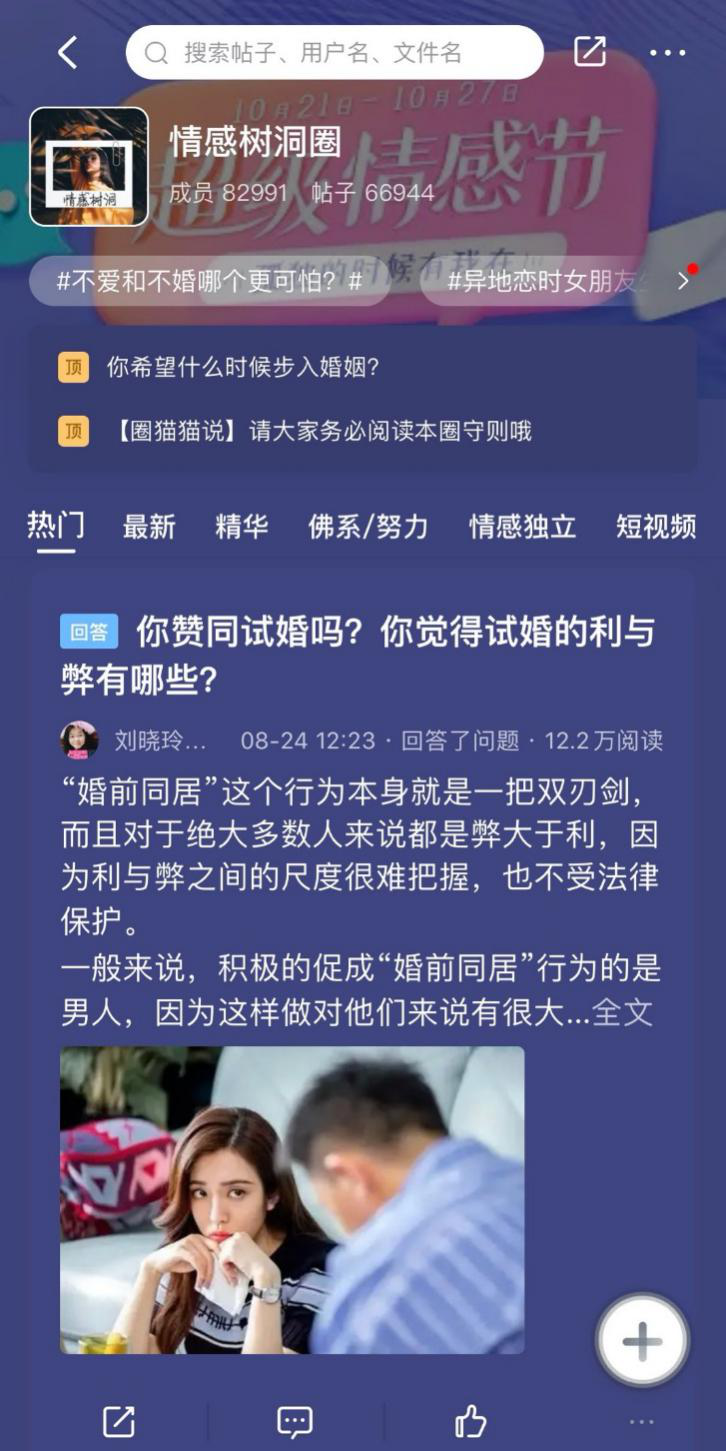Open topic #不爱和不婚哪个更可怕?#
This screenshot has width=726, height=1451.
click(x=209, y=281)
